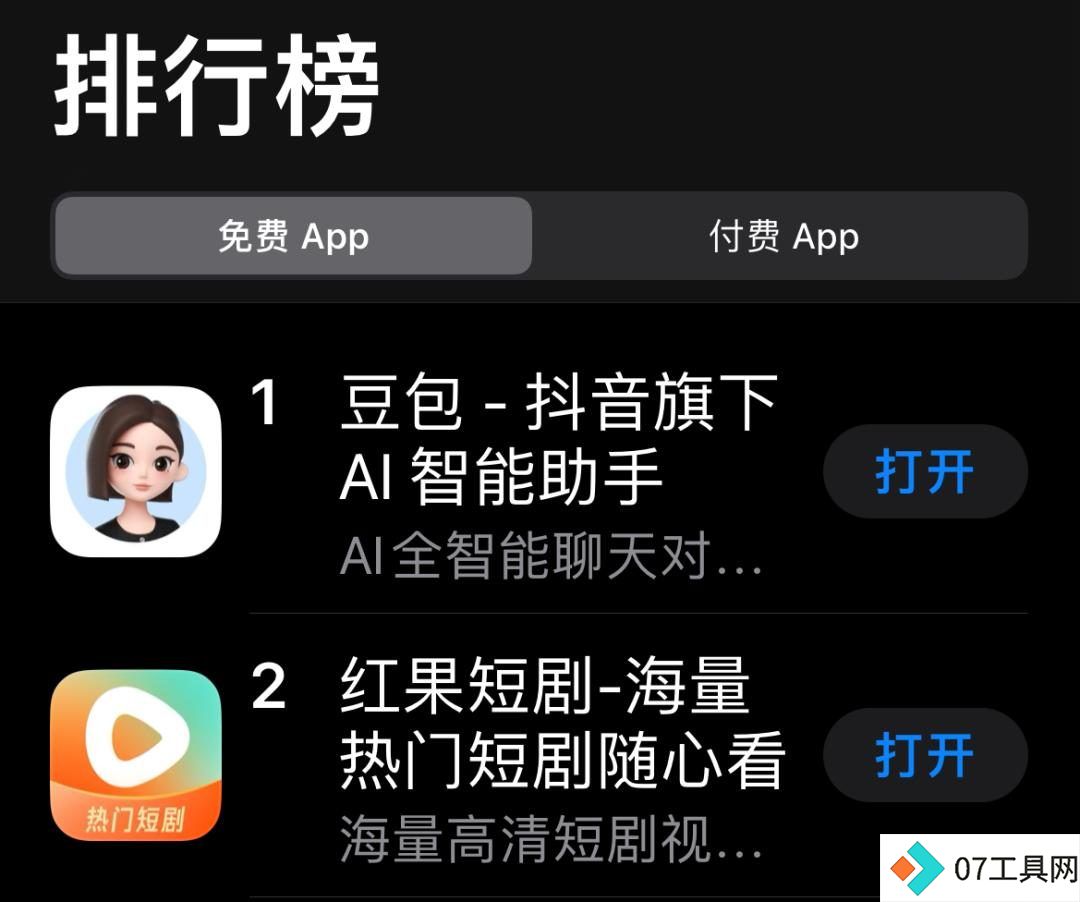Image resolution: width=1080 pixels, height=902 pixels.
Task: Switch to the 免费 App tab
Action: [x=293, y=237]
